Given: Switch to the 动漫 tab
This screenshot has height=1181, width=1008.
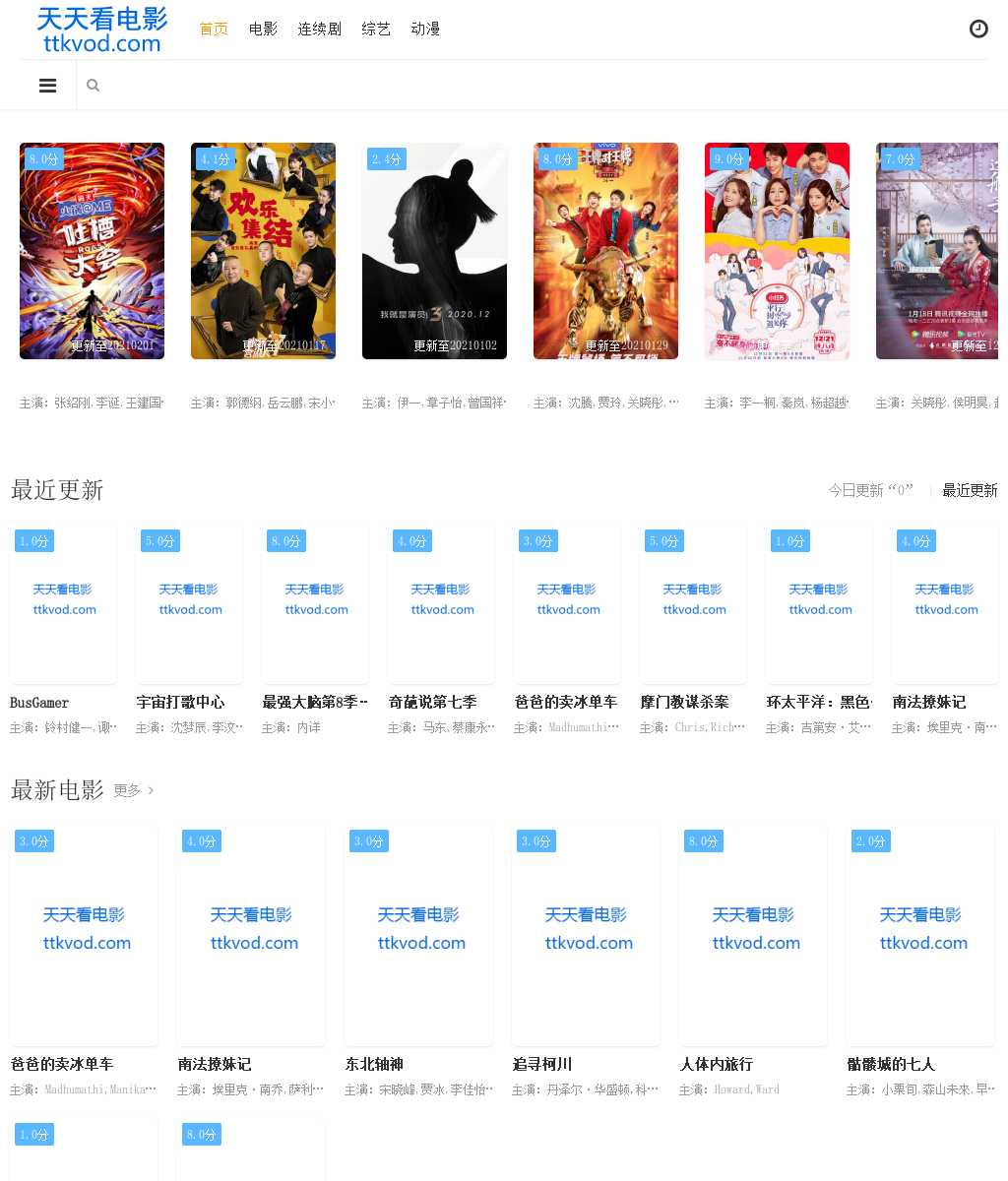Looking at the screenshot, I should click(x=425, y=29).
